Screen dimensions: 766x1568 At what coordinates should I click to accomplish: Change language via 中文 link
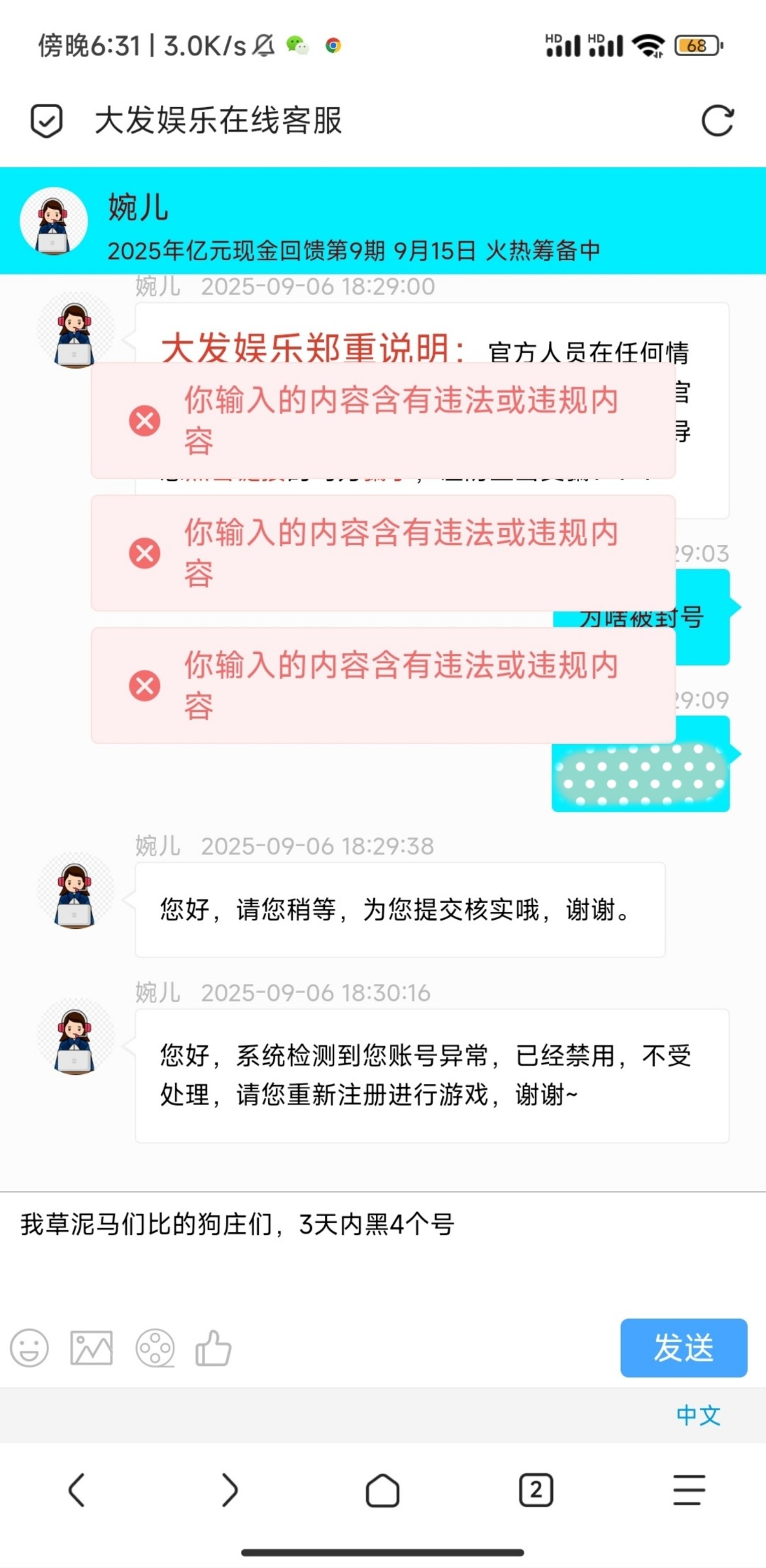[x=698, y=1416]
